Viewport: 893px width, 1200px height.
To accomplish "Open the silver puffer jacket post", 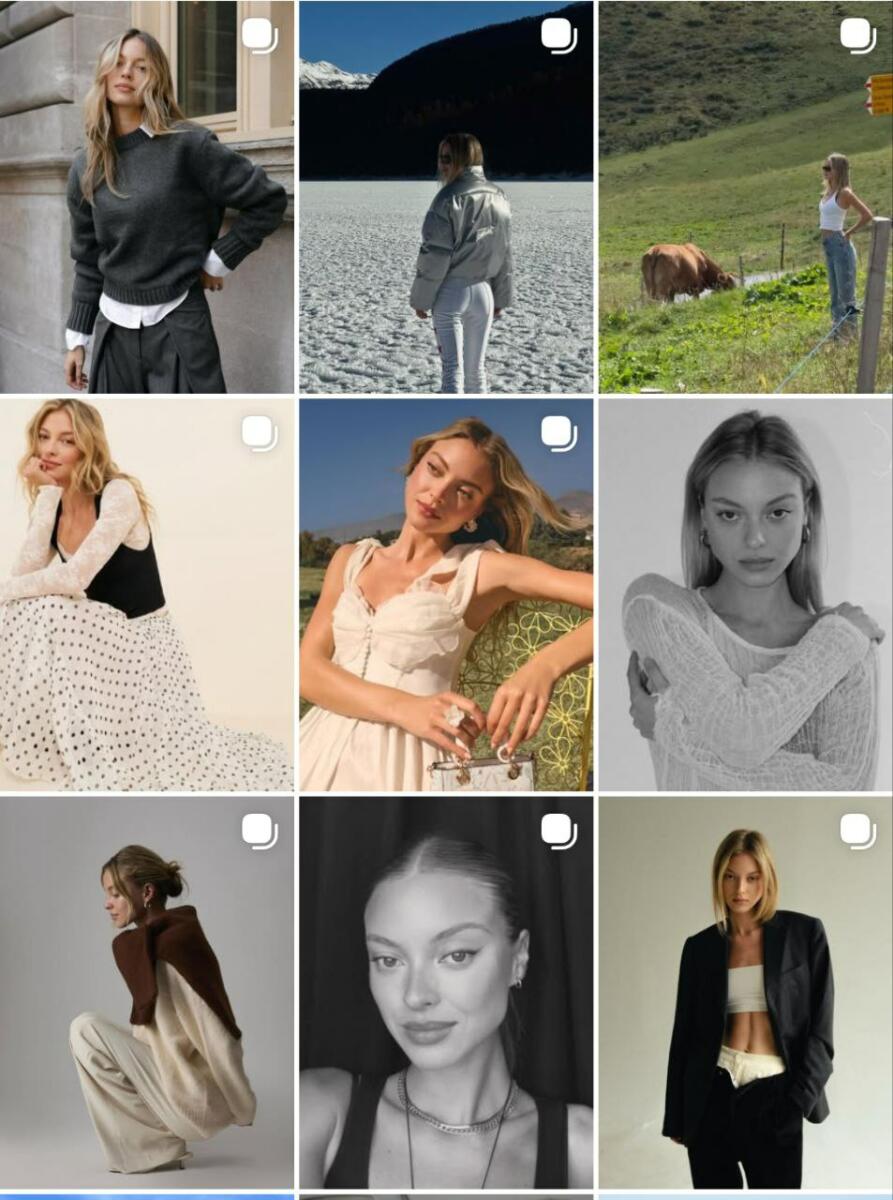I will tap(446, 197).
